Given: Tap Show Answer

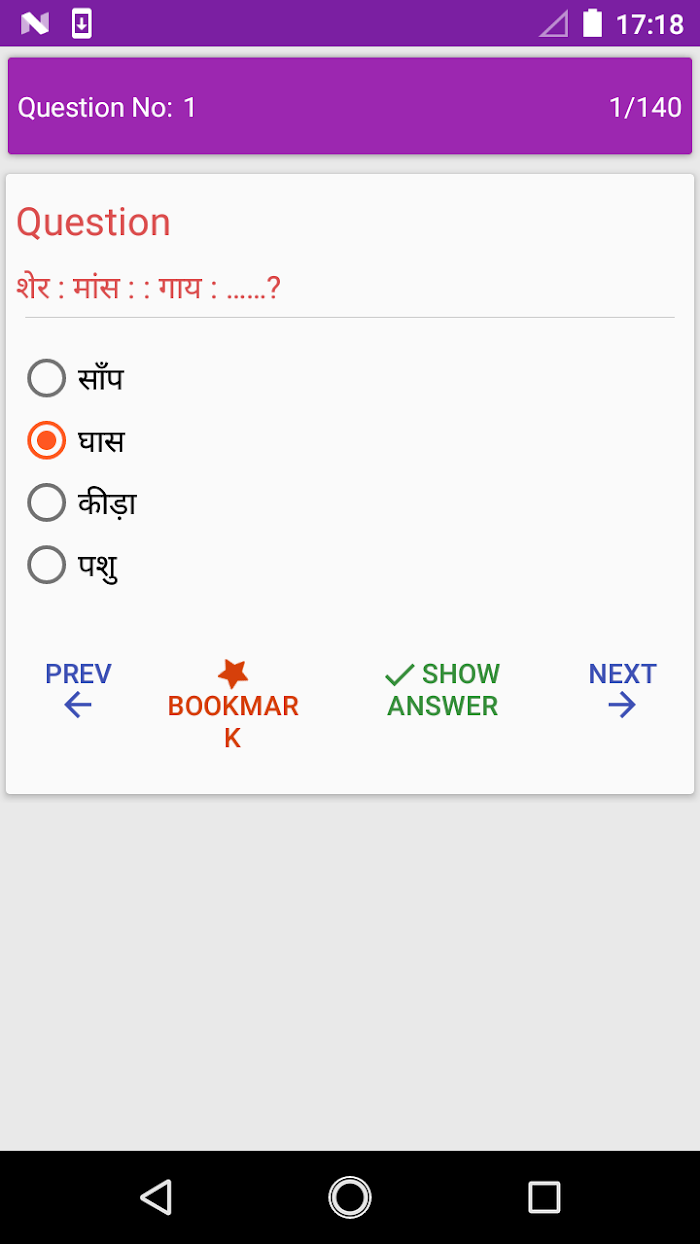Looking at the screenshot, I should (442, 690).
